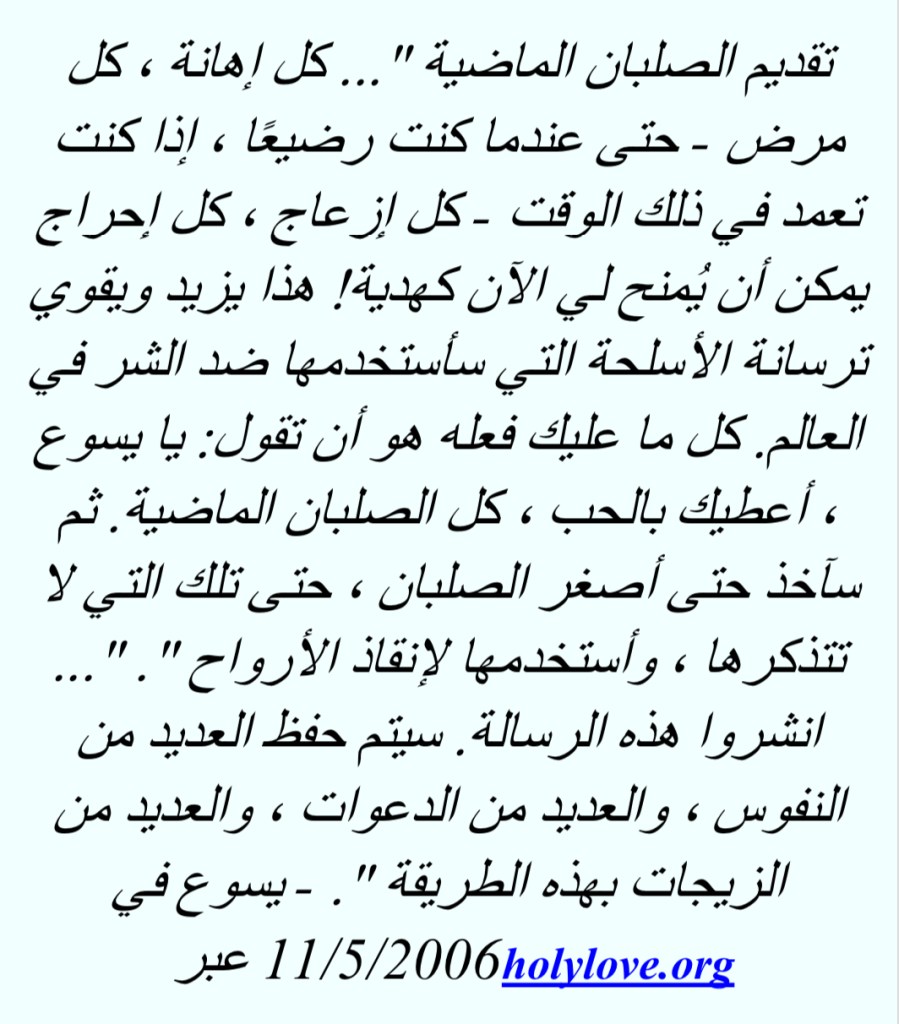Open the holylove.org link
This screenshot has width=899, height=1024.
617,964
